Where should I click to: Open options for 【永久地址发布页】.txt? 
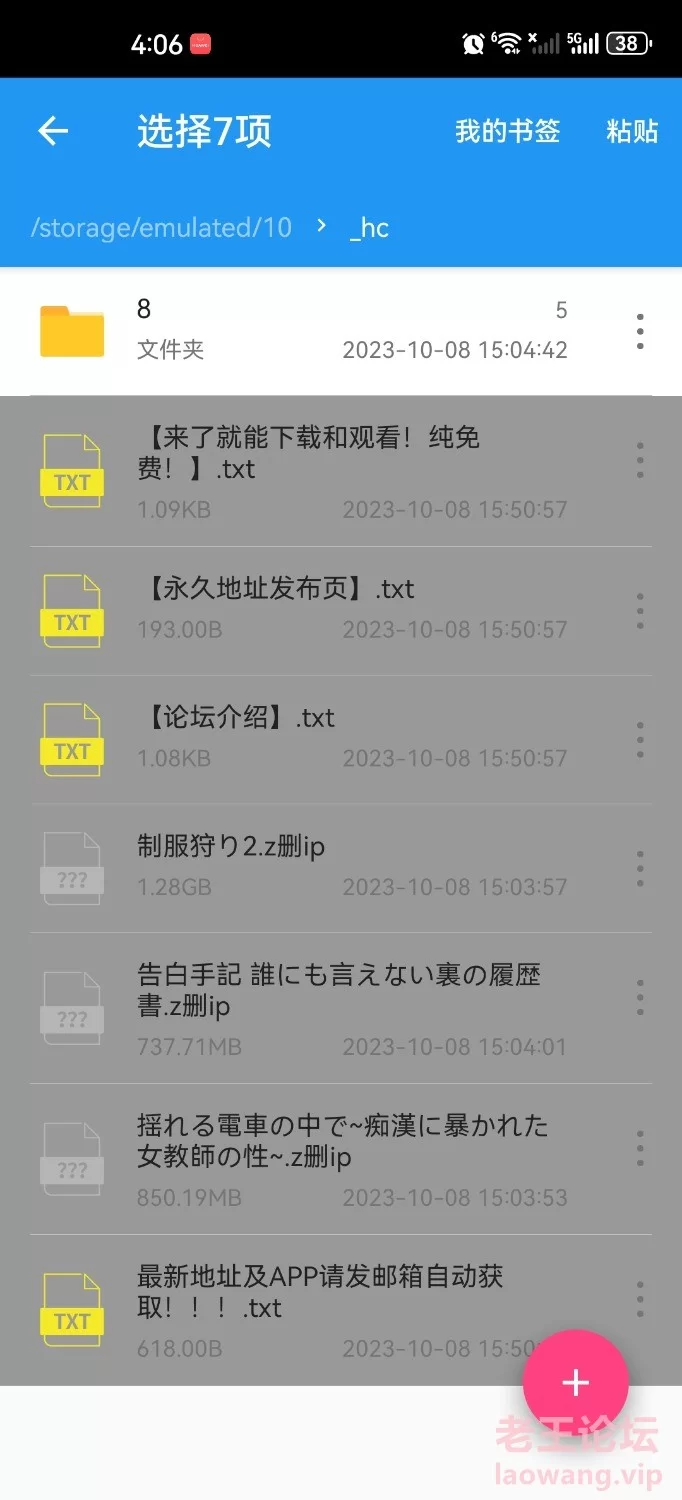coord(640,611)
